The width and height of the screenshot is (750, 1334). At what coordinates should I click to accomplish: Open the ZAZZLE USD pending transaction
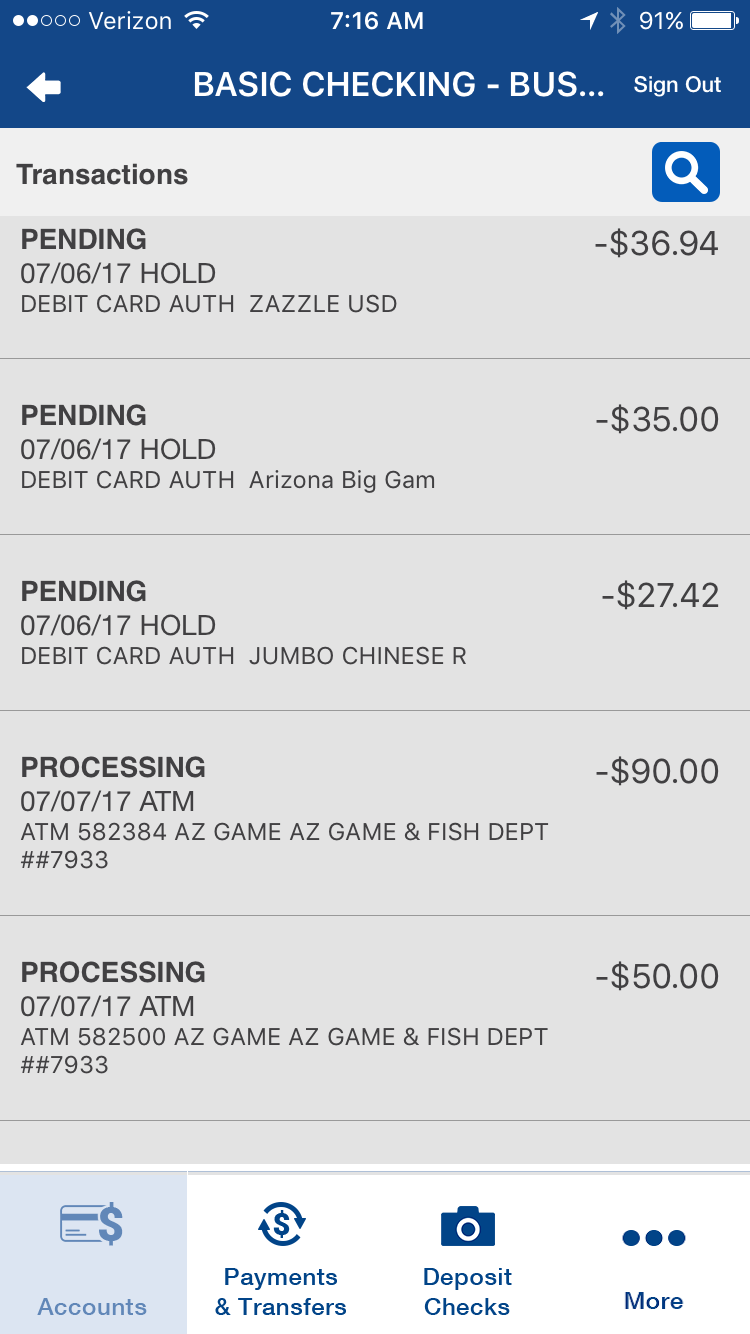click(375, 287)
